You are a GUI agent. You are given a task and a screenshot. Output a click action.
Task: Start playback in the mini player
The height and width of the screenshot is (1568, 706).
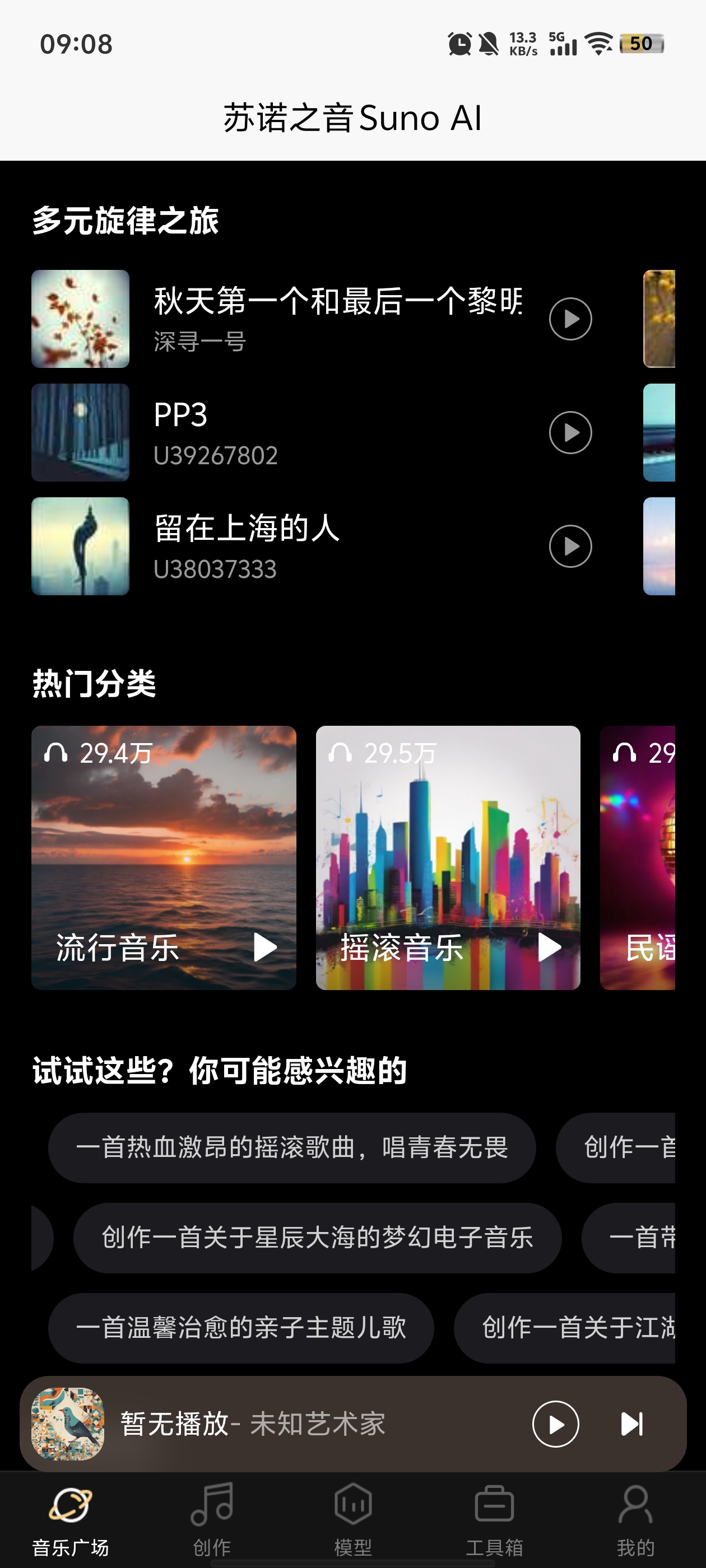[x=555, y=1424]
